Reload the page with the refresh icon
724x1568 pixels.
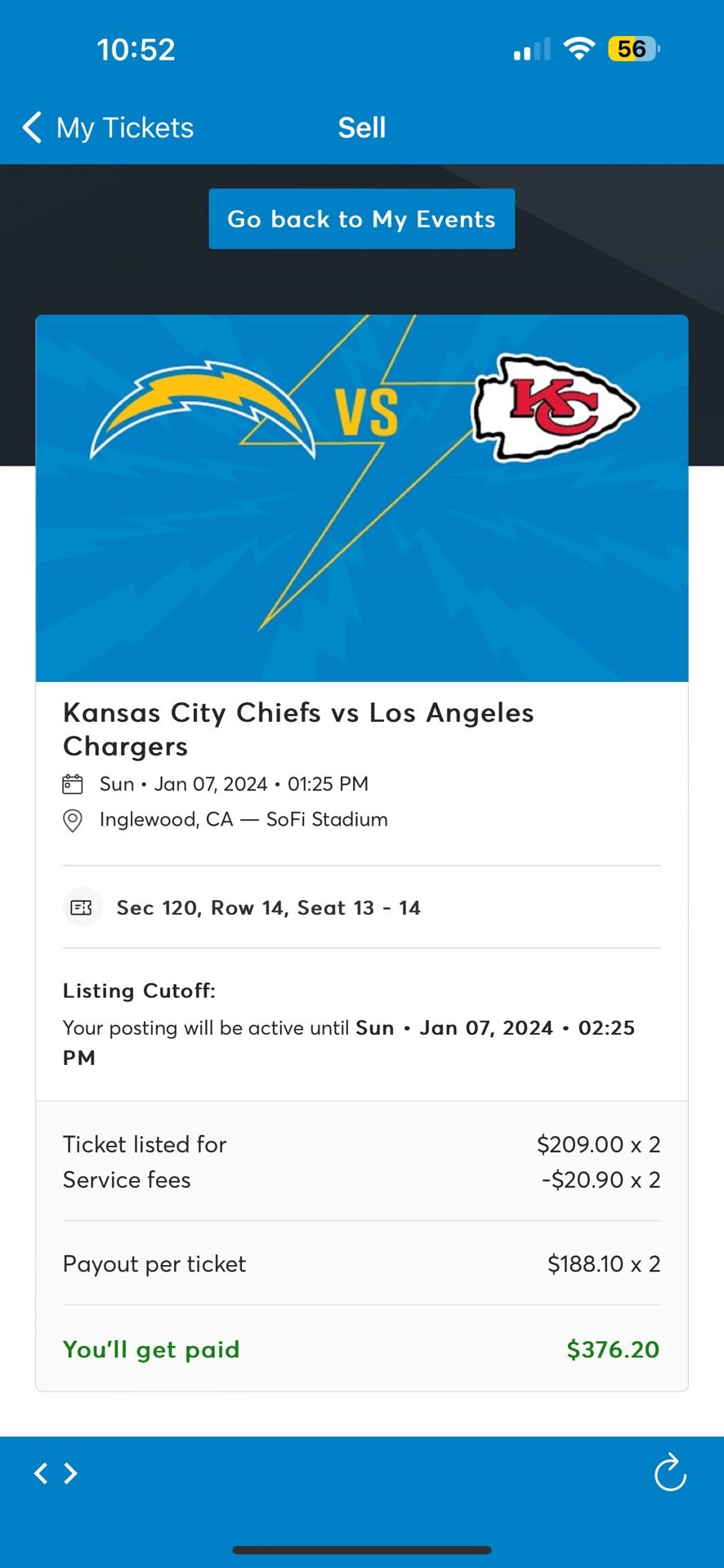[670, 1473]
